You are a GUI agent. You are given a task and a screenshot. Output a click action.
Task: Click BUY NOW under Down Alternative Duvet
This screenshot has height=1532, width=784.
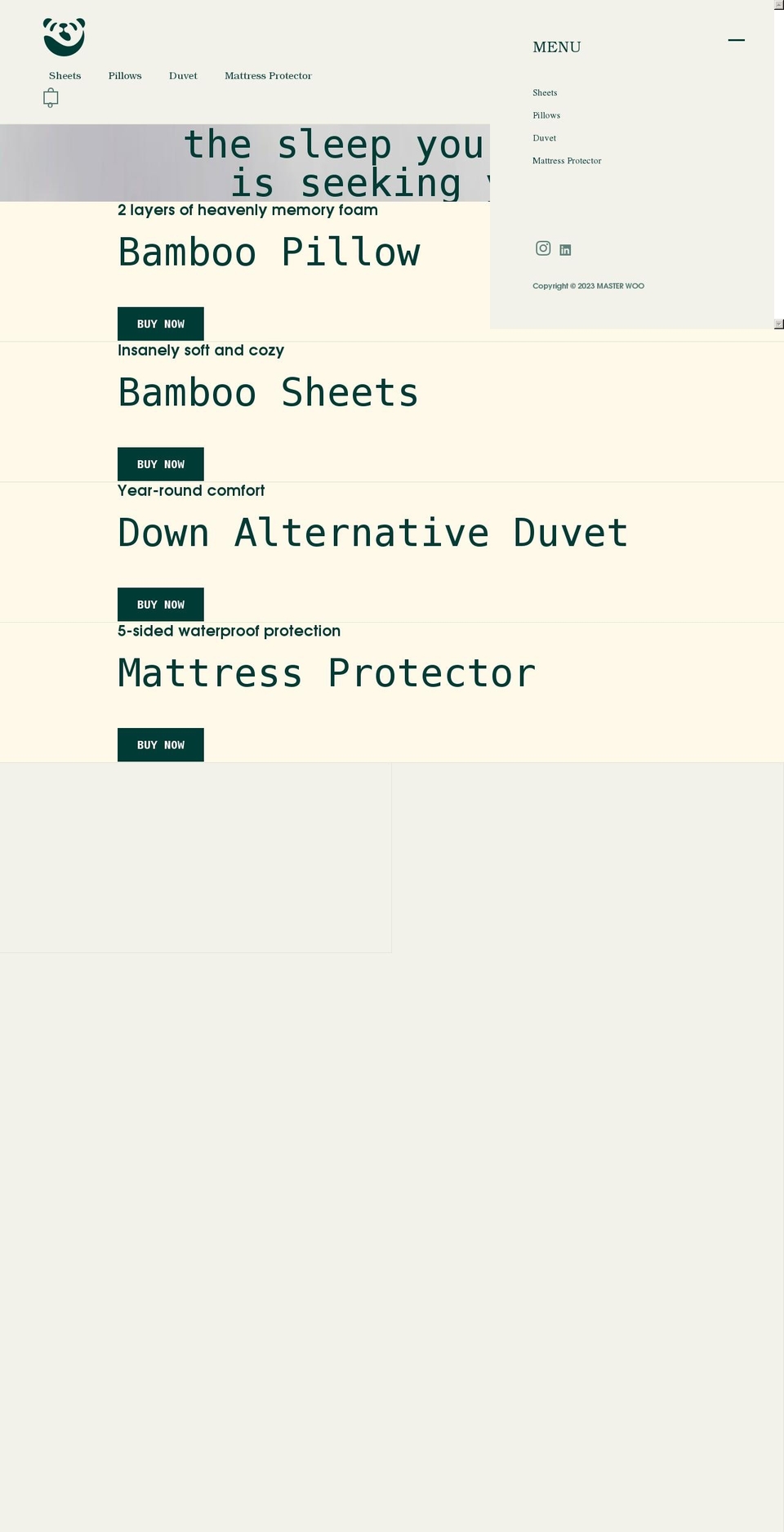coord(160,605)
